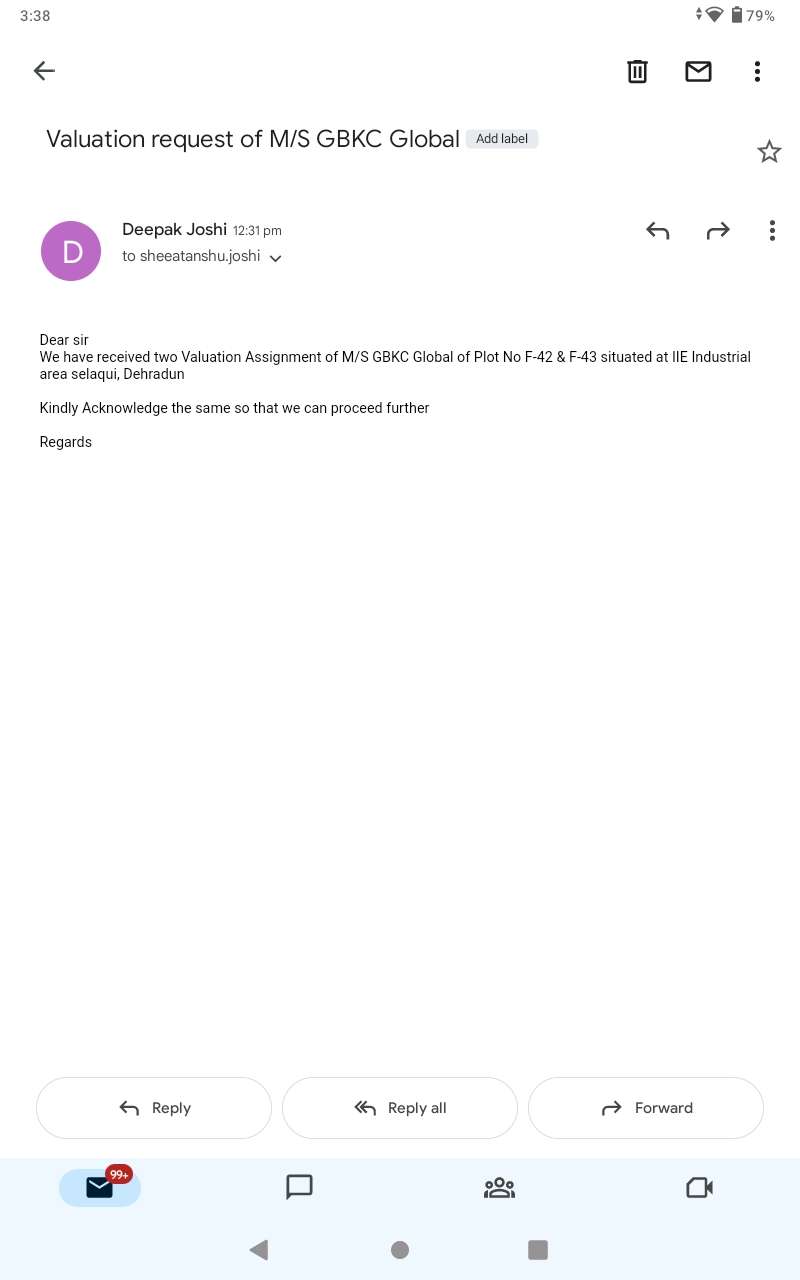Go back to the inbox list
The width and height of the screenshot is (800, 1280).
(44, 70)
